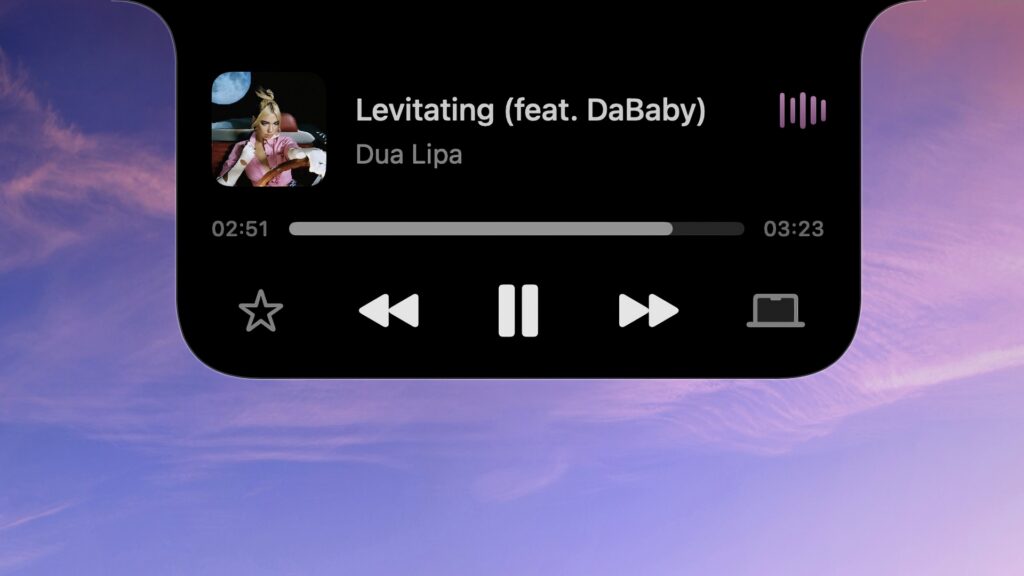1024x576 pixels.
Task: Open the Levitating album artwork
Action: pyautogui.click(x=269, y=129)
